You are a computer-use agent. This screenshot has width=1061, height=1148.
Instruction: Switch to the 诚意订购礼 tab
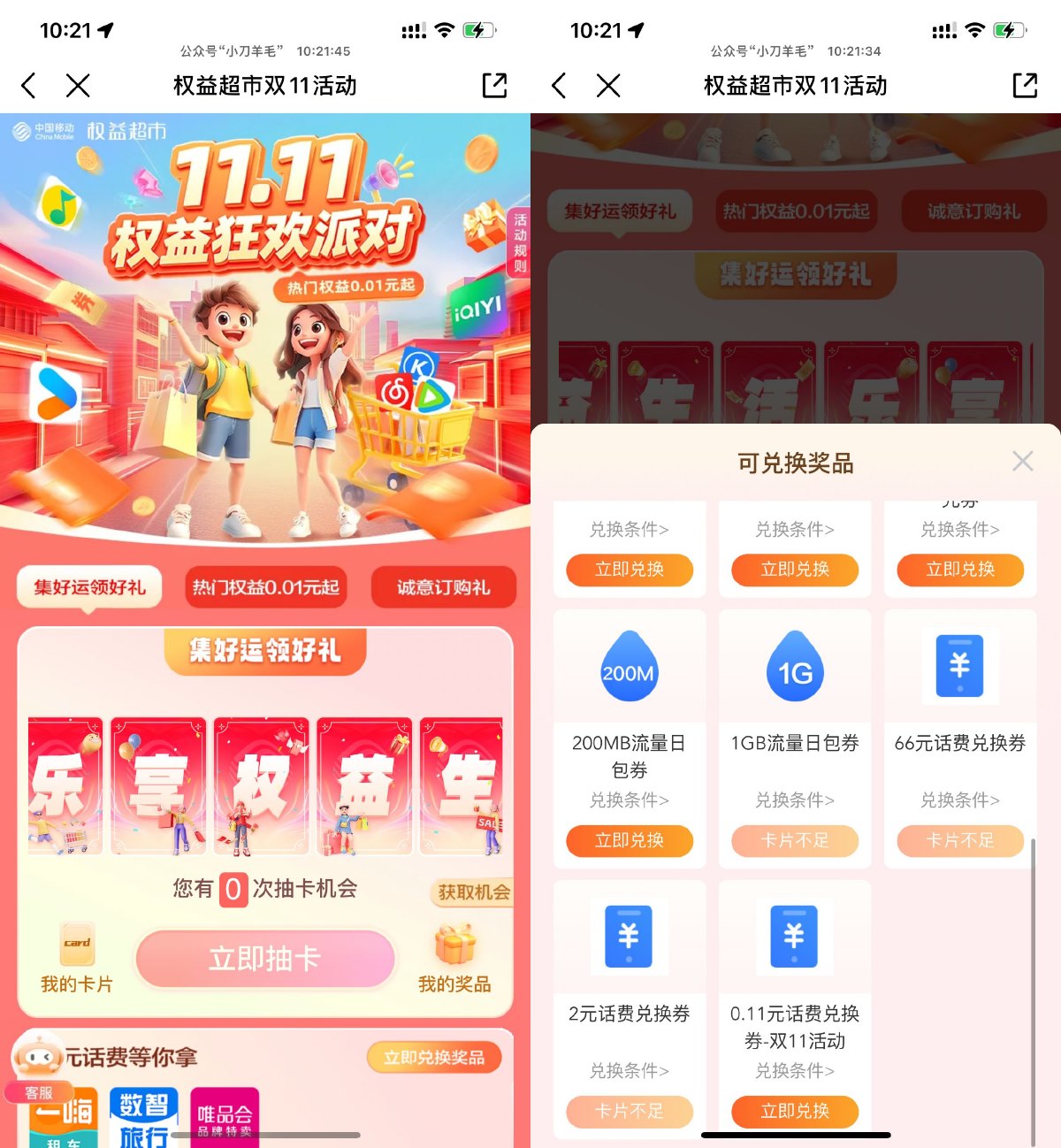click(443, 587)
